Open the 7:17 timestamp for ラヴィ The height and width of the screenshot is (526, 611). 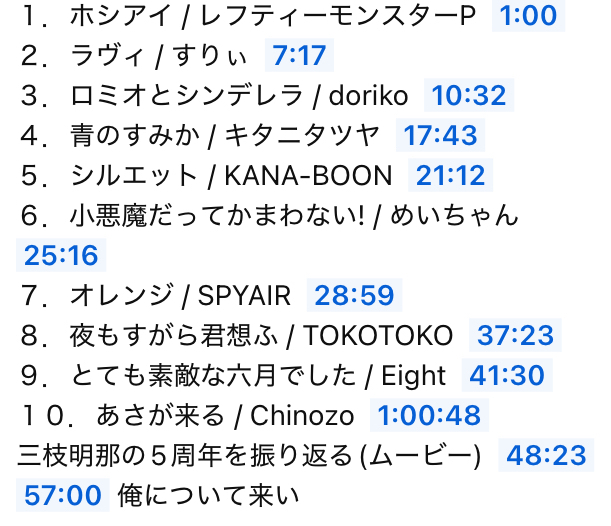[x=300, y=57]
